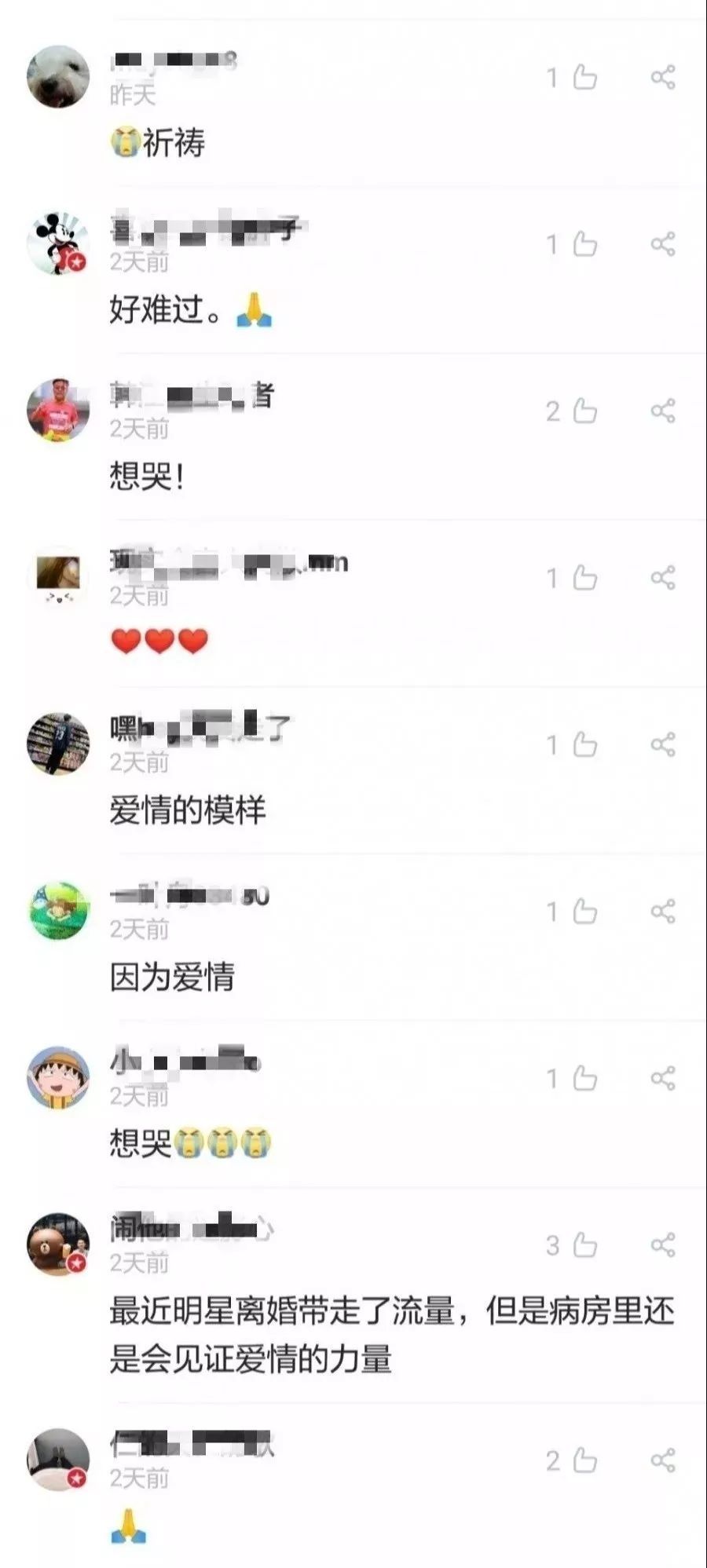Like the 想哭 crying-emoji comment
The width and height of the screenshot is (707, 1568).
[584, 1078]
